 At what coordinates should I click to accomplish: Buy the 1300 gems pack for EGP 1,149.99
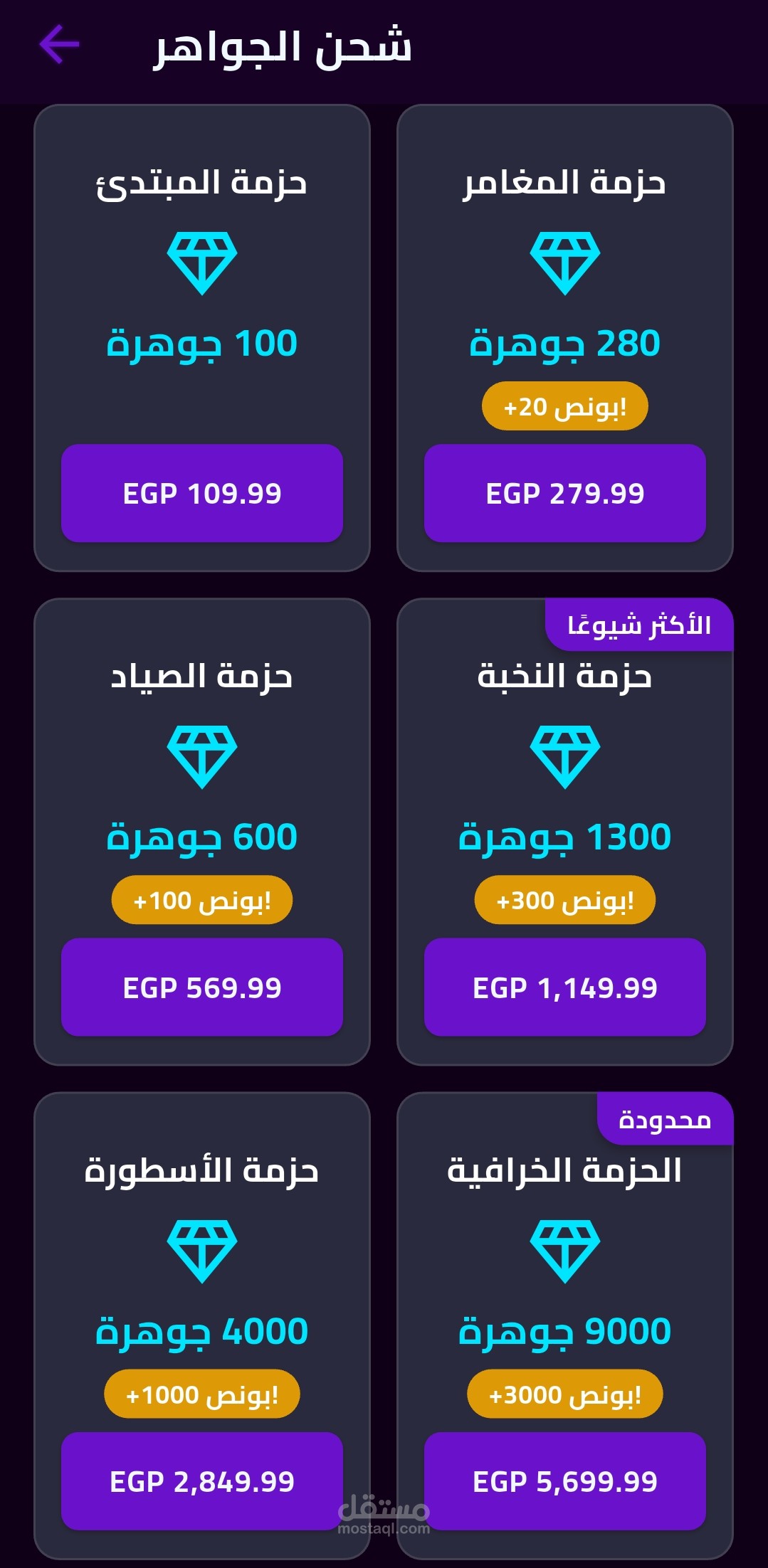pyautogui.click(x=564, y=987)
